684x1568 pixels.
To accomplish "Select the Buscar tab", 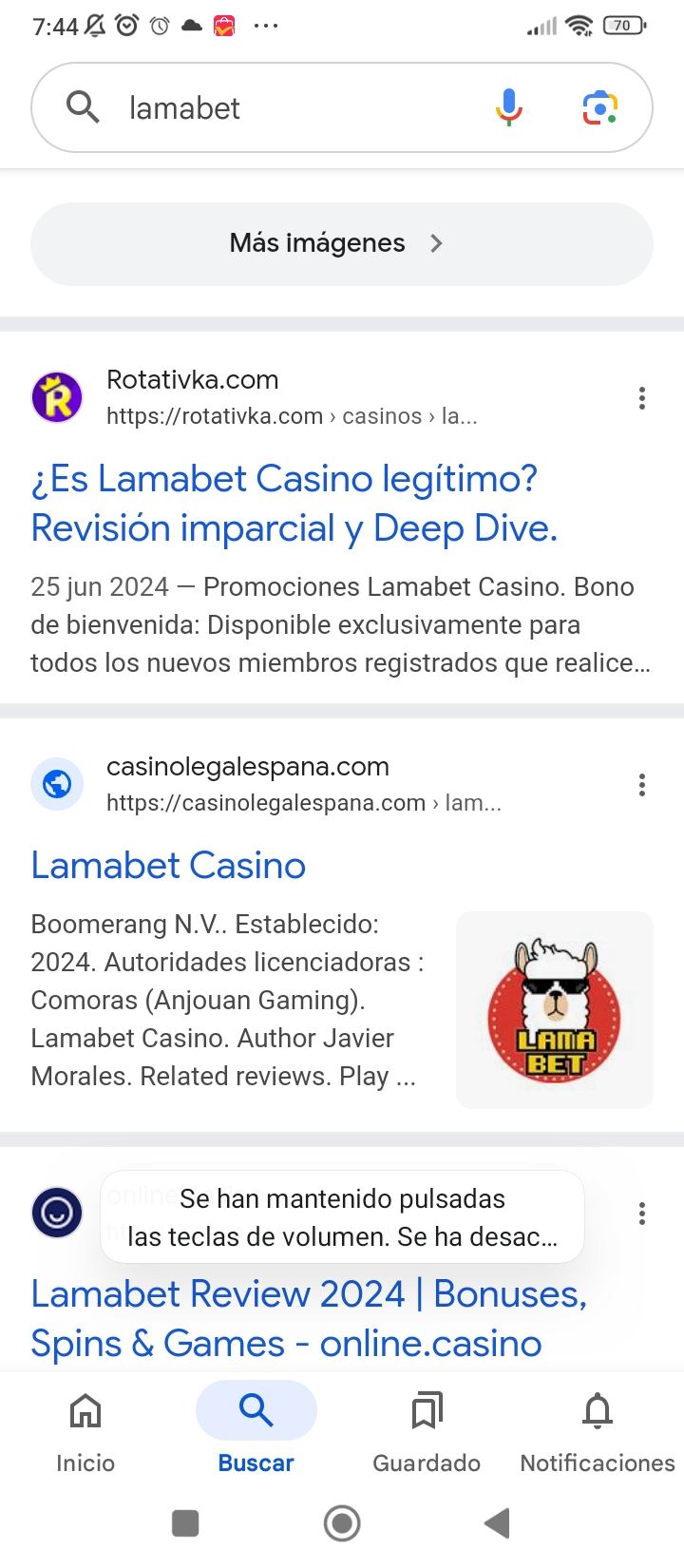I will 256,1430.
